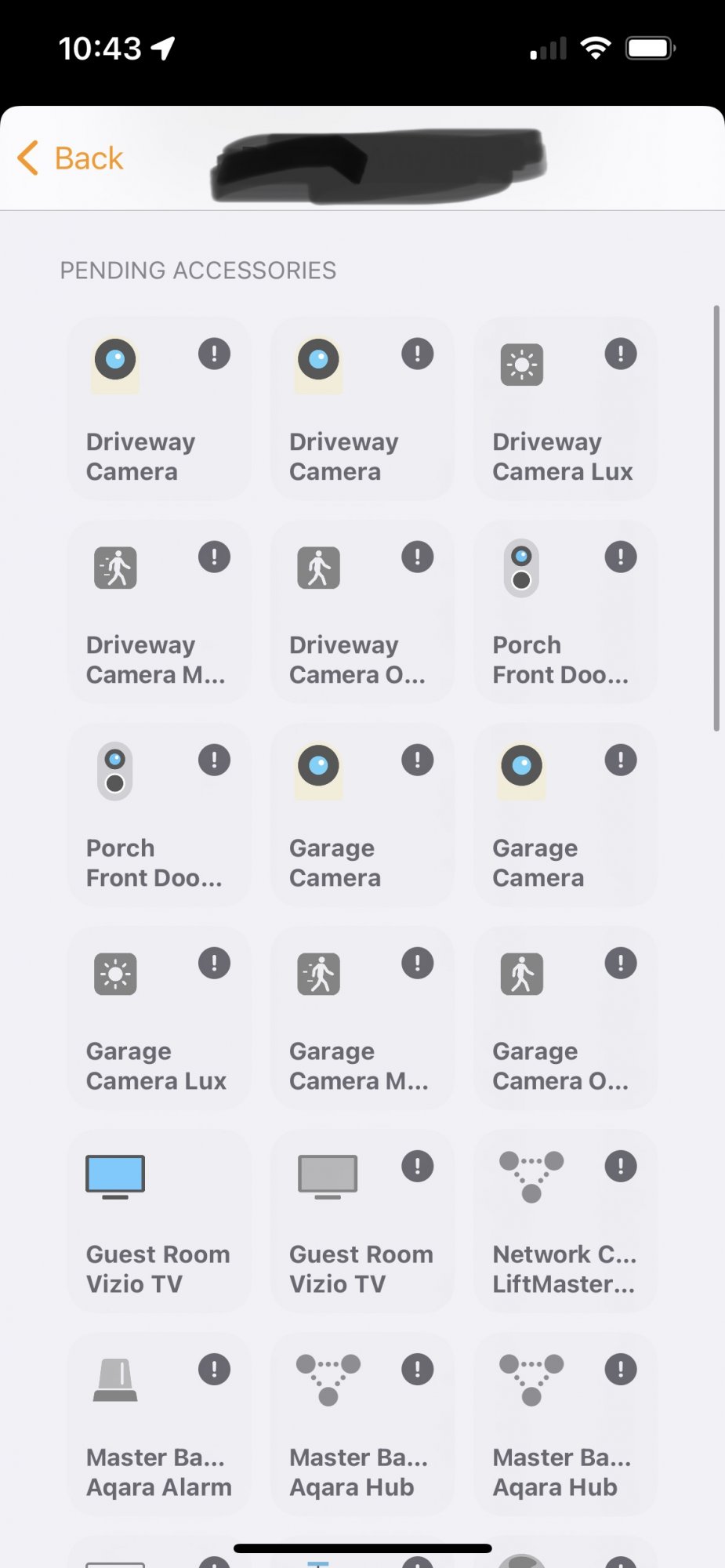Go back using the Back button
725x1568 pixels.
pos(71,158)
